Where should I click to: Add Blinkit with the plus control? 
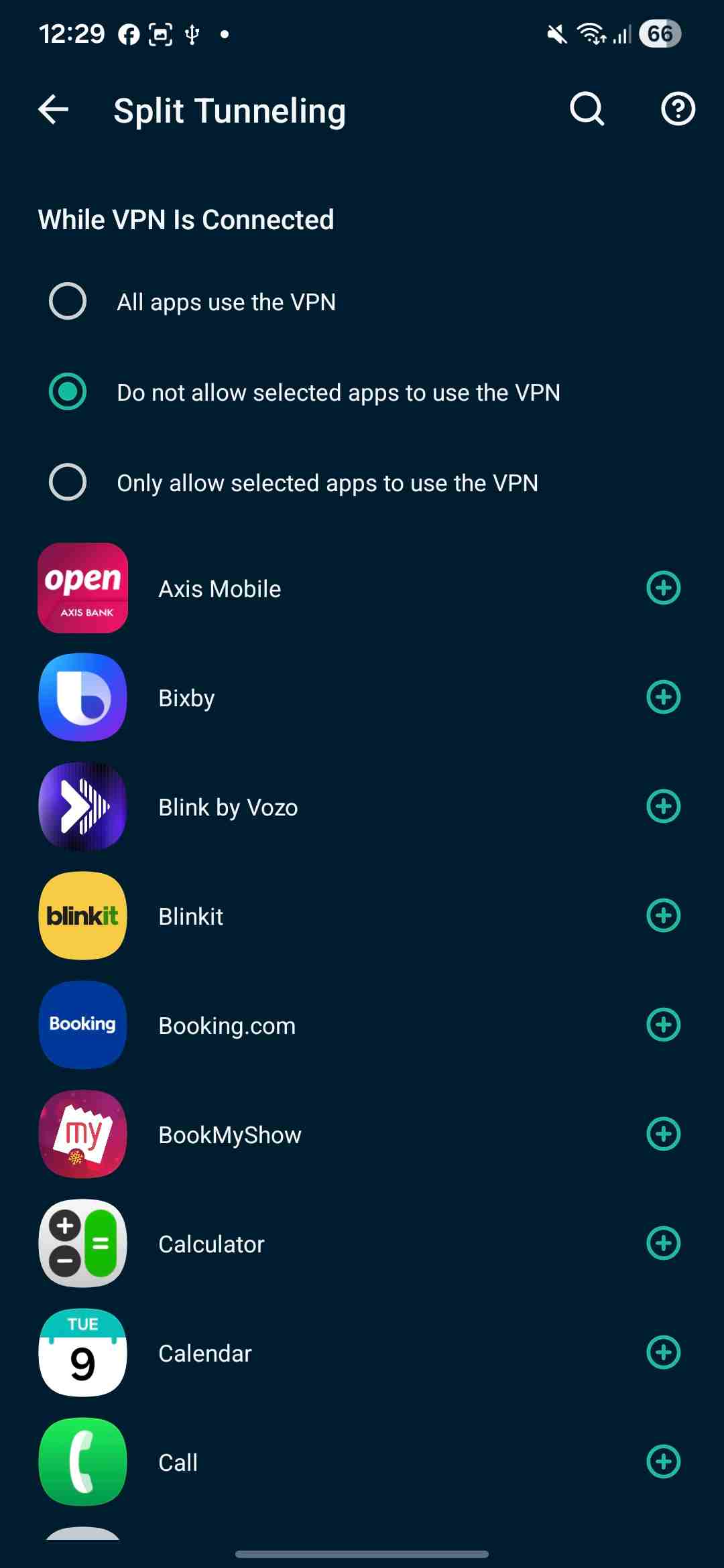[662, 916]
